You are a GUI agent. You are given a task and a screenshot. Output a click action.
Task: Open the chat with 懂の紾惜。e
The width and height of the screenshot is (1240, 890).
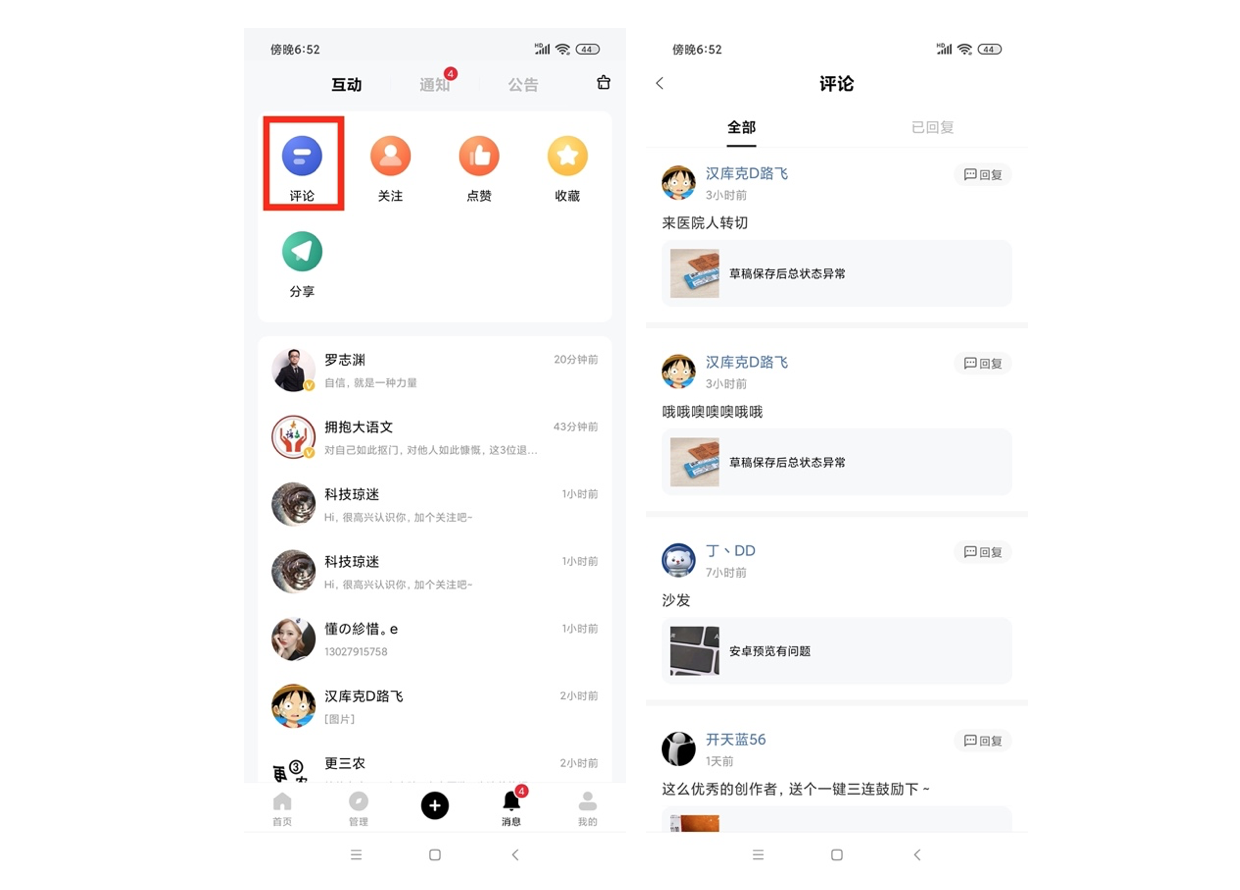click(x=435, y=640)
